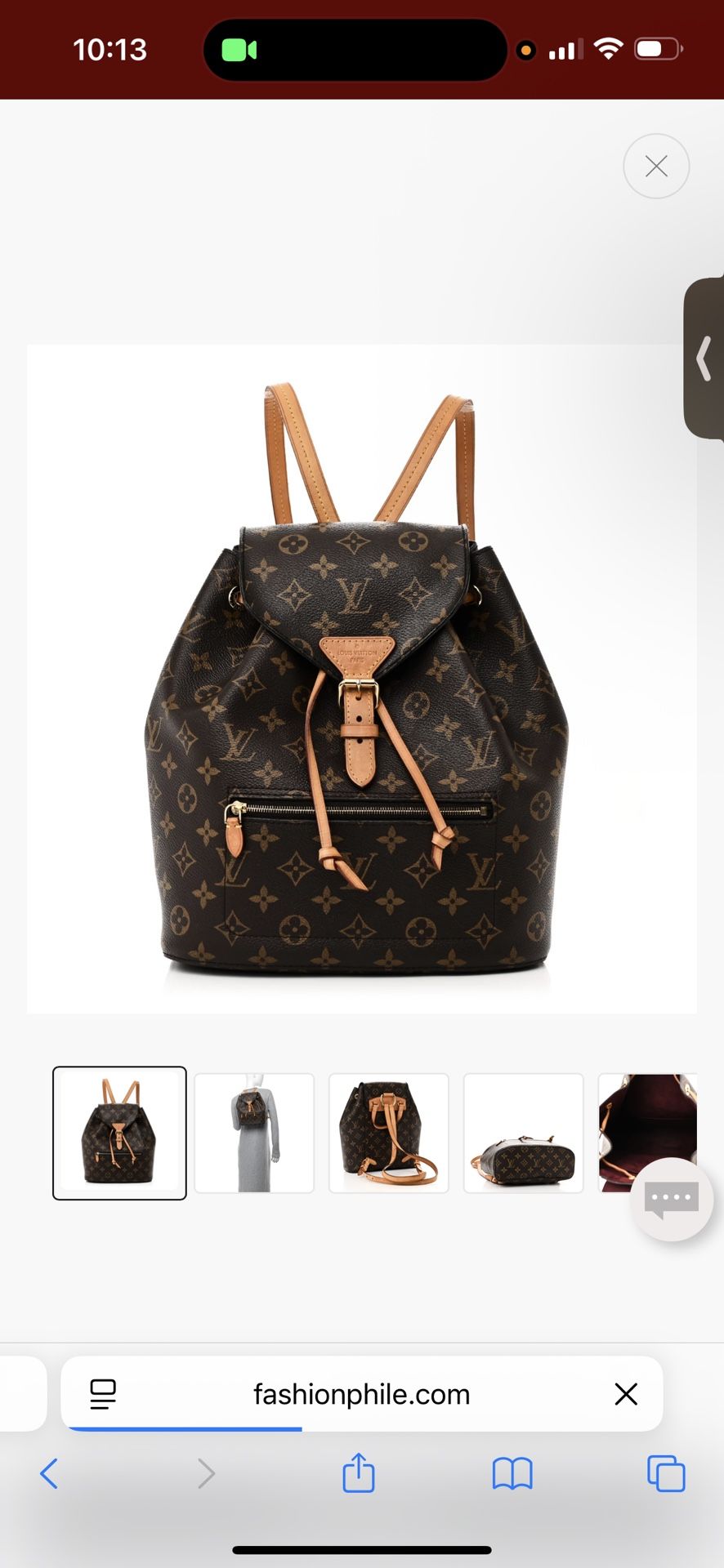Image resolution: width=724 pixels, height=1568 pixels.
Task: Tap the Wi-Fi status icon
Action: coord(609,49)
